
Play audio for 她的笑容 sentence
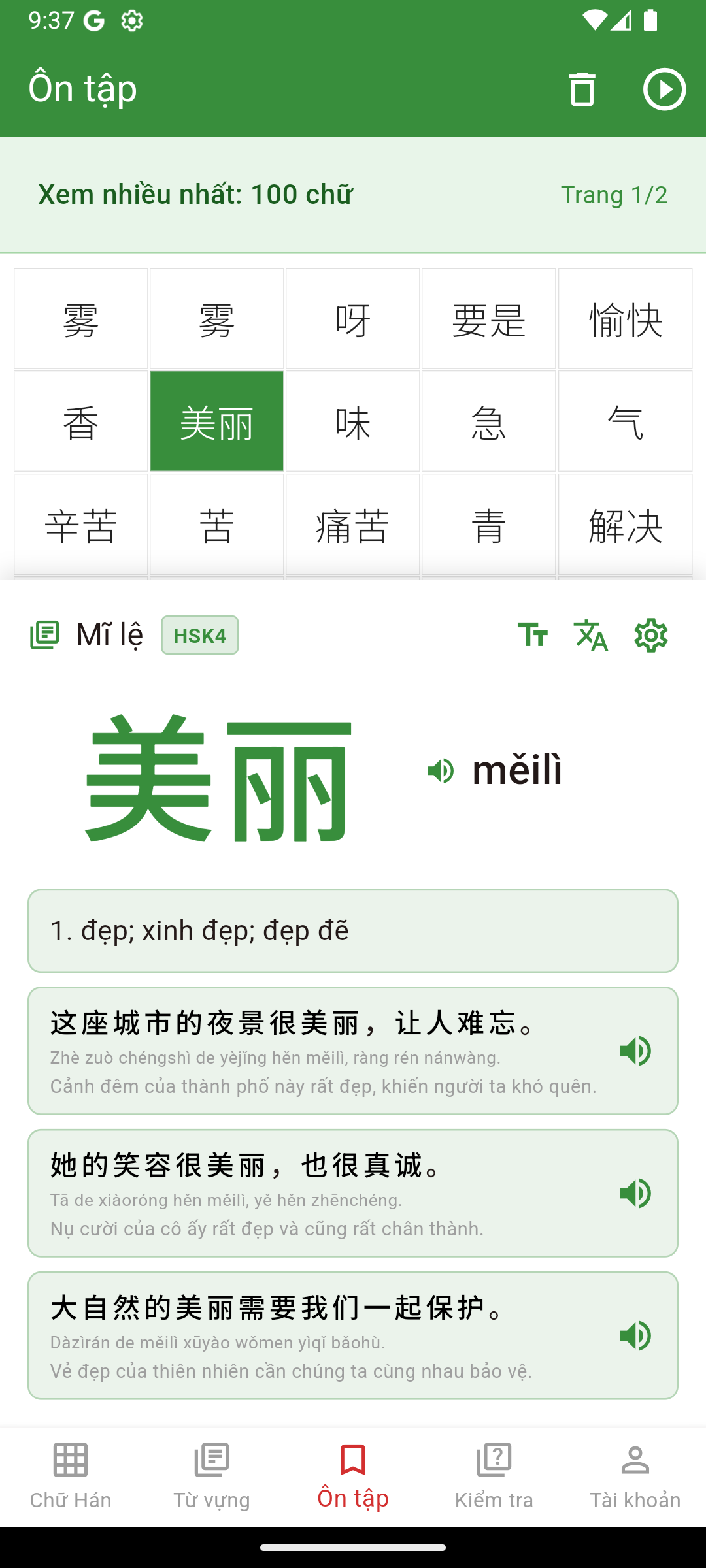pos(635,1193)
